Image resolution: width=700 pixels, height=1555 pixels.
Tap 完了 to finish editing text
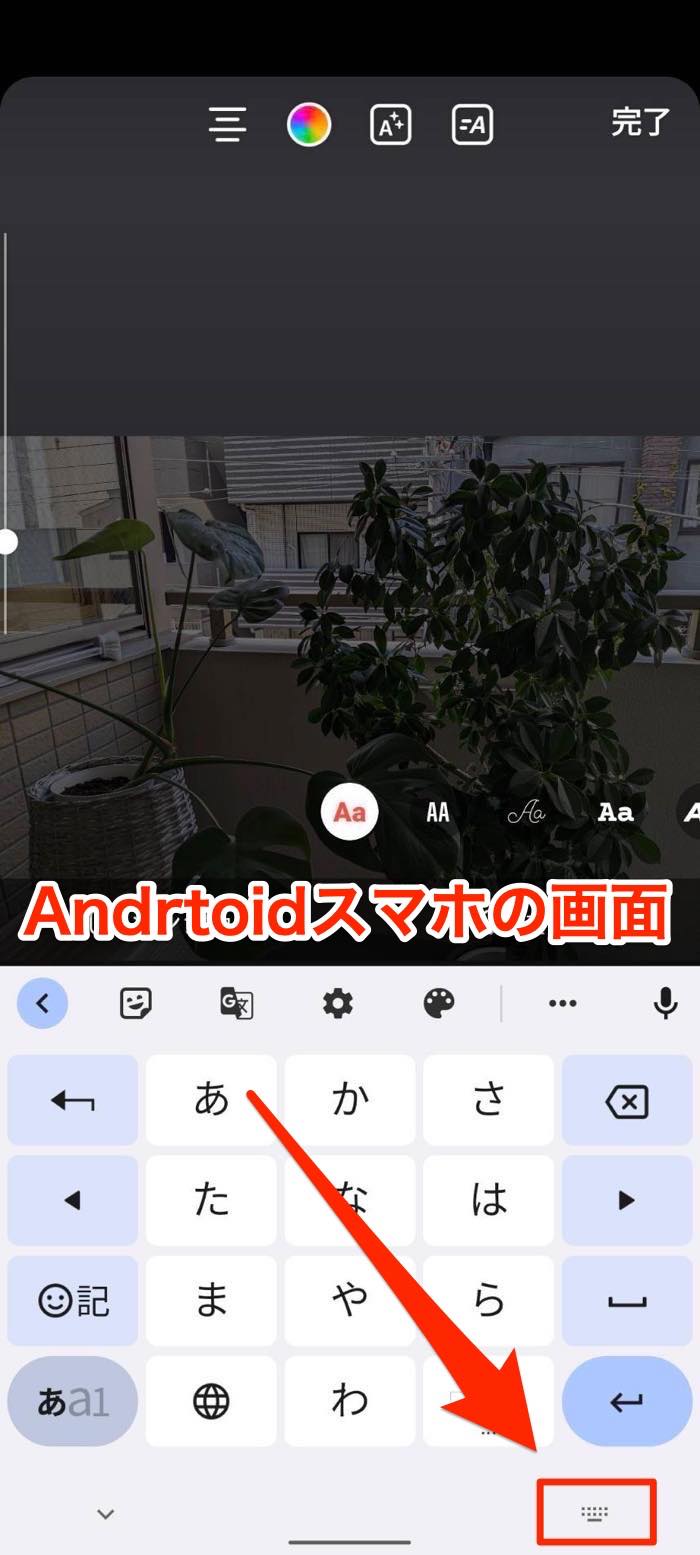click(x=640, y=123)
